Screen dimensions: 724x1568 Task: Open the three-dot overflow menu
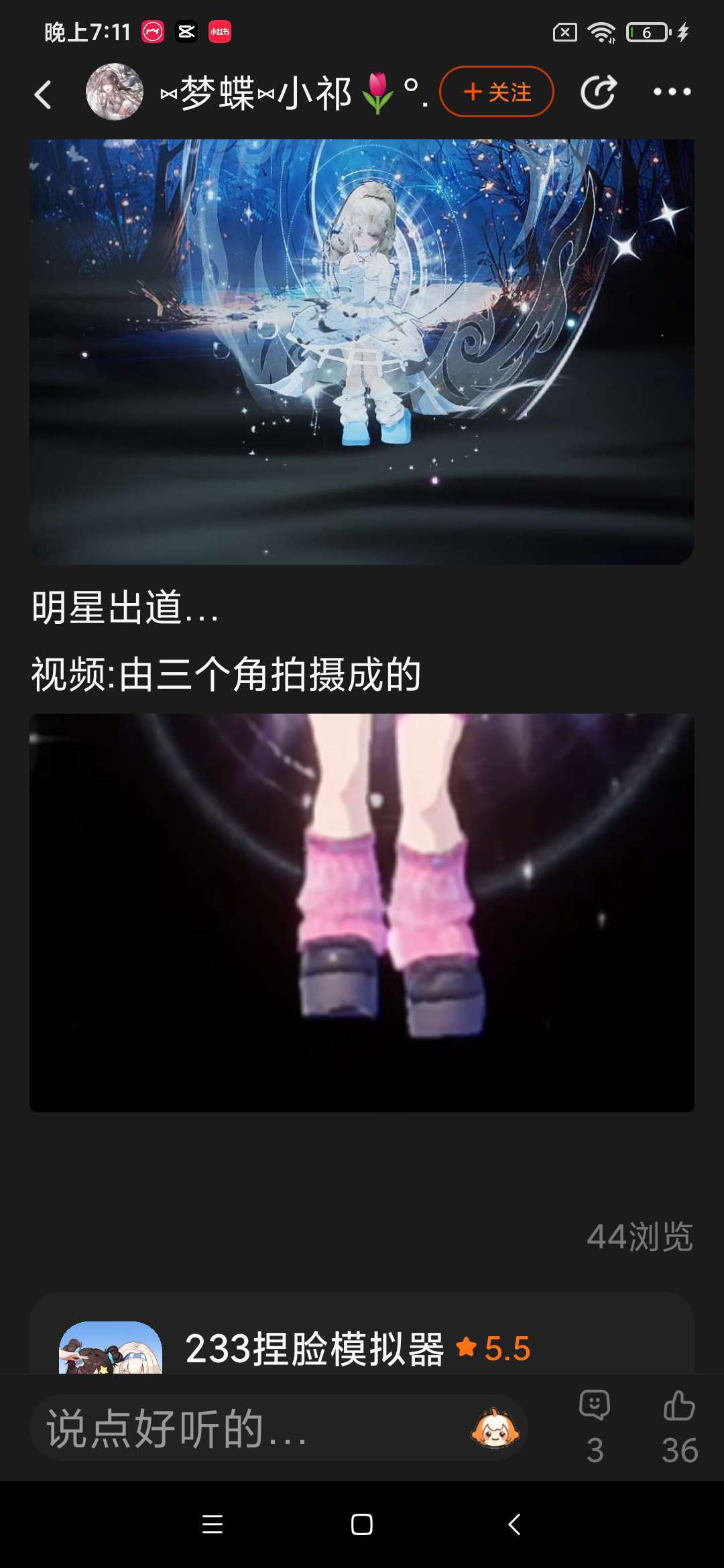click(x=672, y=92)
